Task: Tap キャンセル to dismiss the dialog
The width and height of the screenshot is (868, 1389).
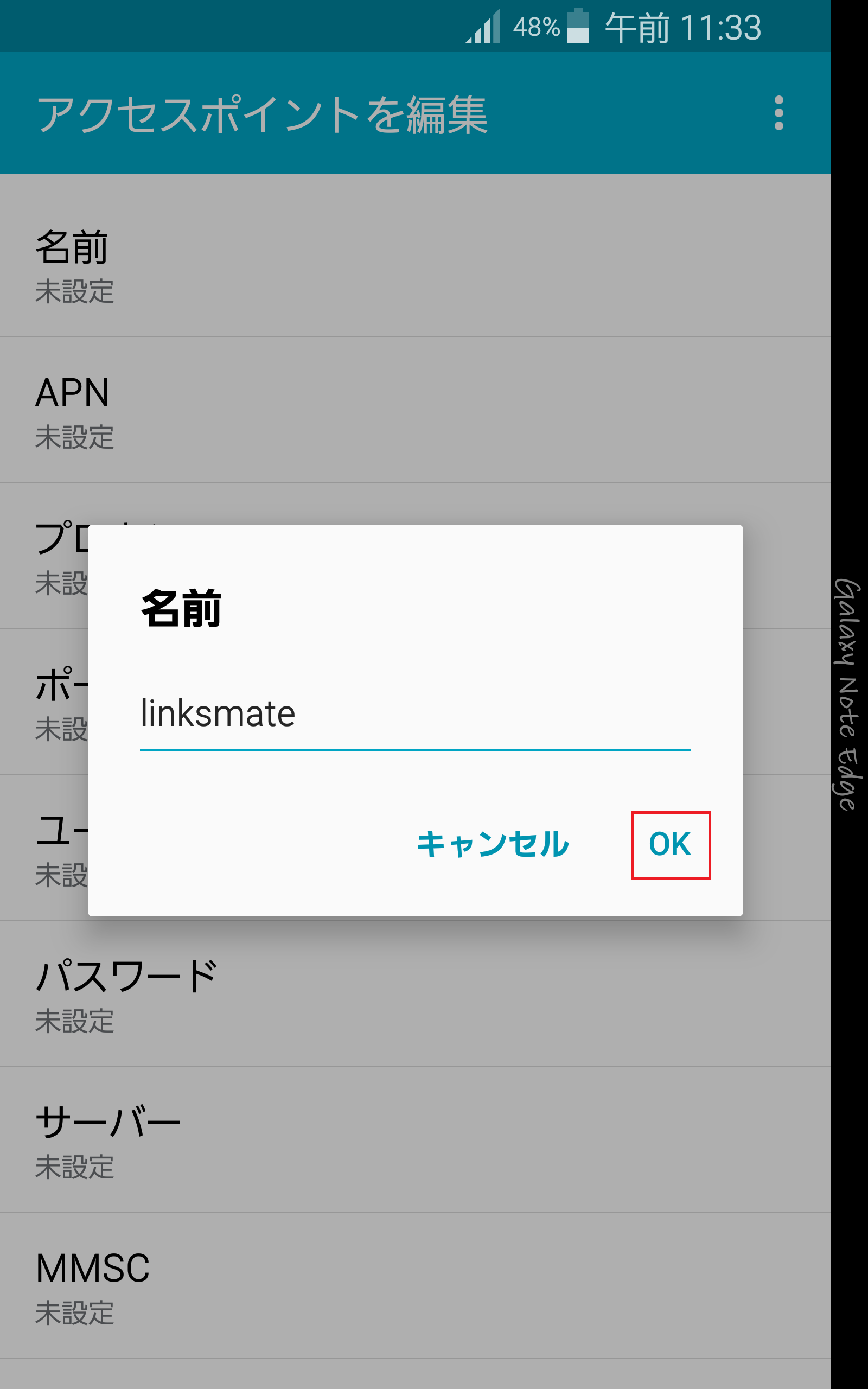Action: (x=493, y=844)
